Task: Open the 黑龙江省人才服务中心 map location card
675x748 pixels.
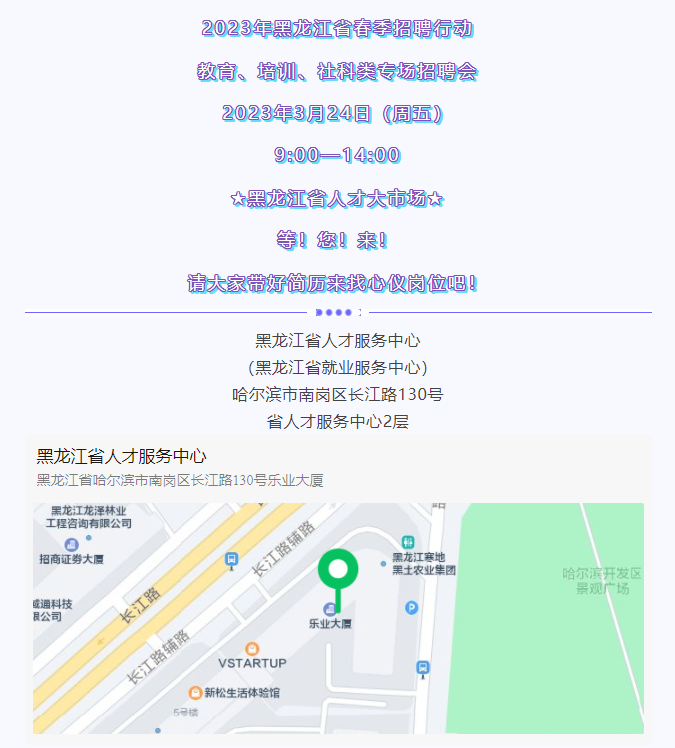Action: pyautogui.click(x=122, y=457)
